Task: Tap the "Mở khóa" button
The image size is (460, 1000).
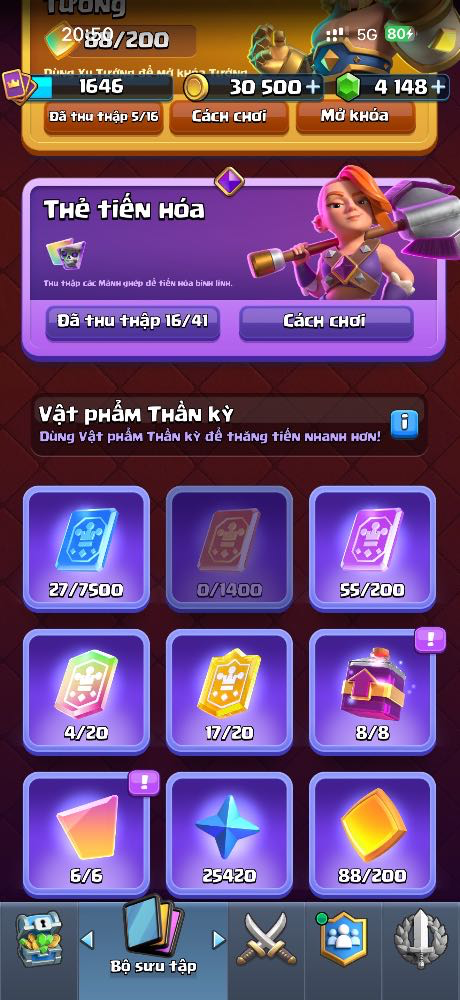Action: [x=355, y=116]
